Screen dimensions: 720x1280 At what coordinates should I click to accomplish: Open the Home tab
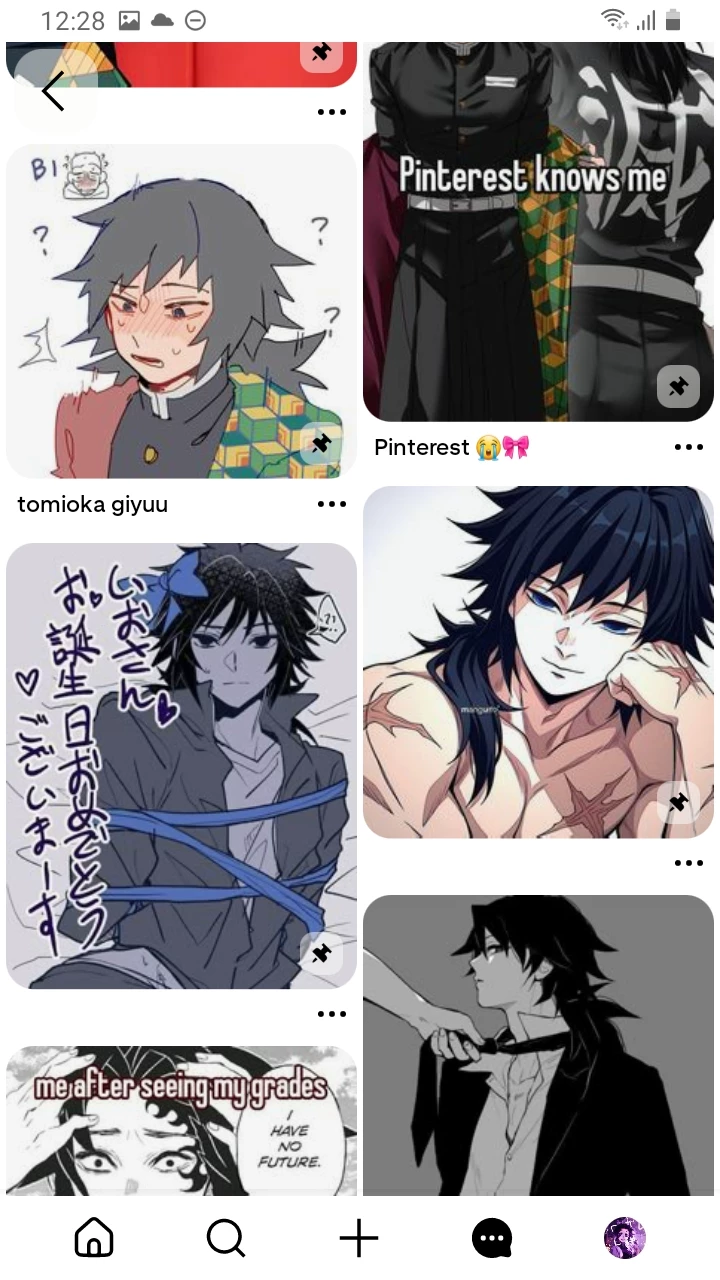pyautogui.click(x=94, y=1238)
